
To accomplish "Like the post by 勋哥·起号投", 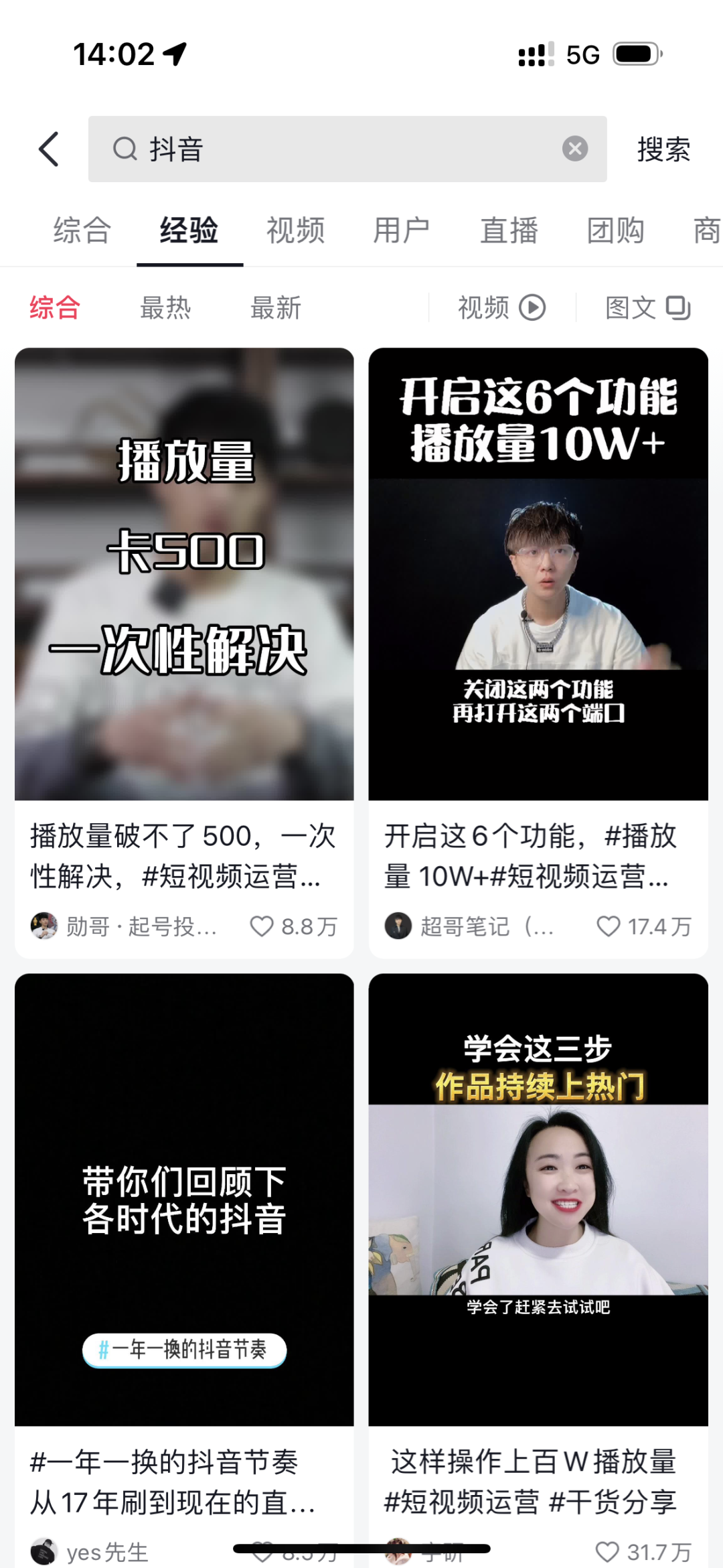I will [262, 926].
